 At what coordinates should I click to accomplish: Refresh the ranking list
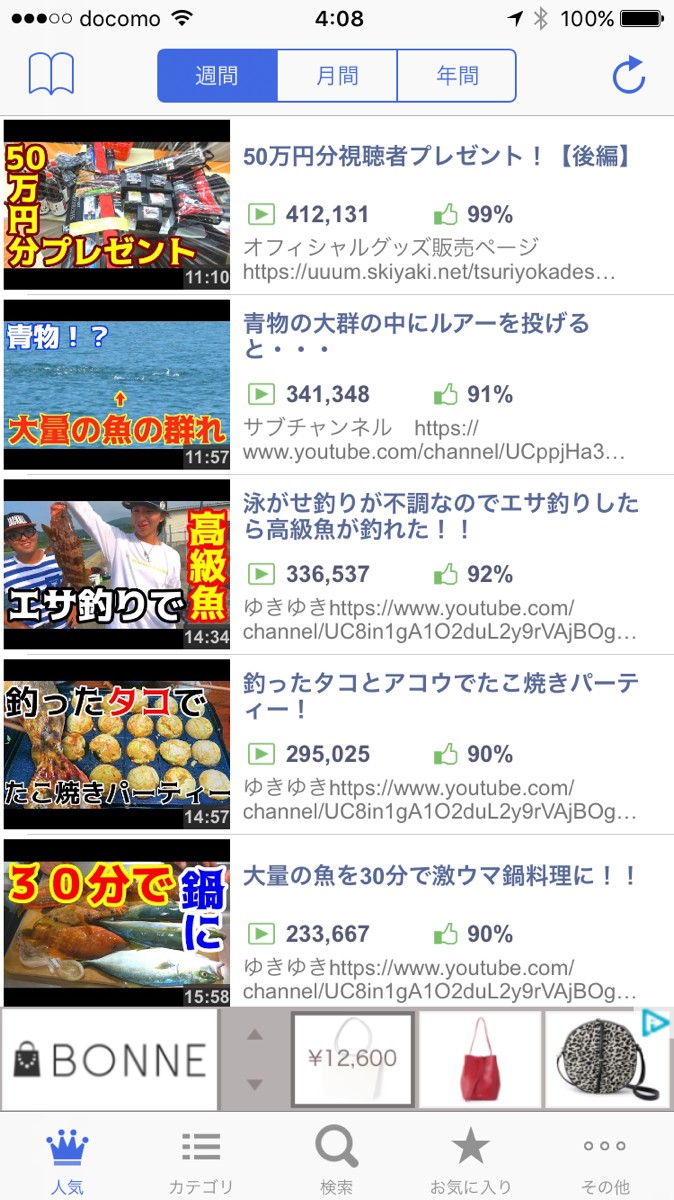pyautogui.click(x=628, y=76)
